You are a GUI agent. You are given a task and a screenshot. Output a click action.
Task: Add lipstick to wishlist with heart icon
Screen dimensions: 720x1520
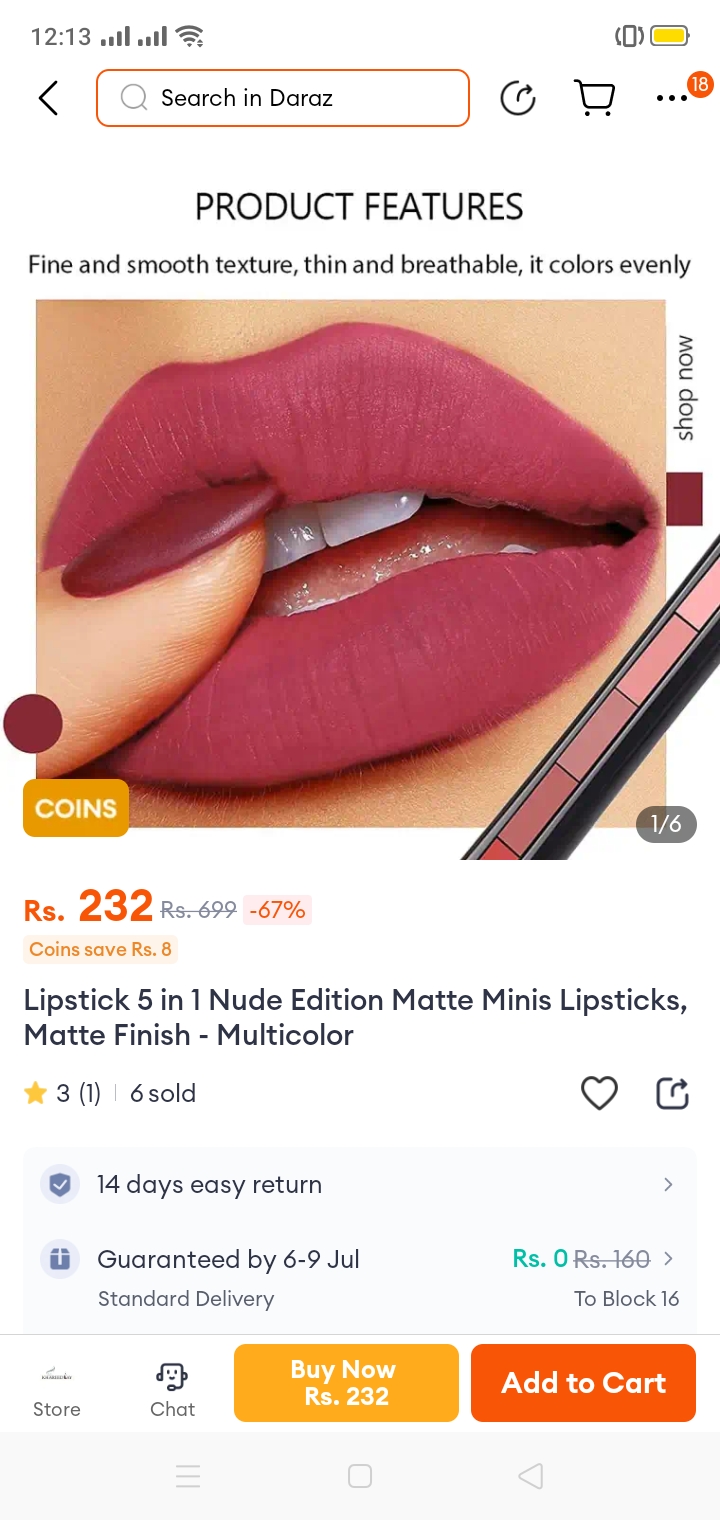coord(599,1093)
